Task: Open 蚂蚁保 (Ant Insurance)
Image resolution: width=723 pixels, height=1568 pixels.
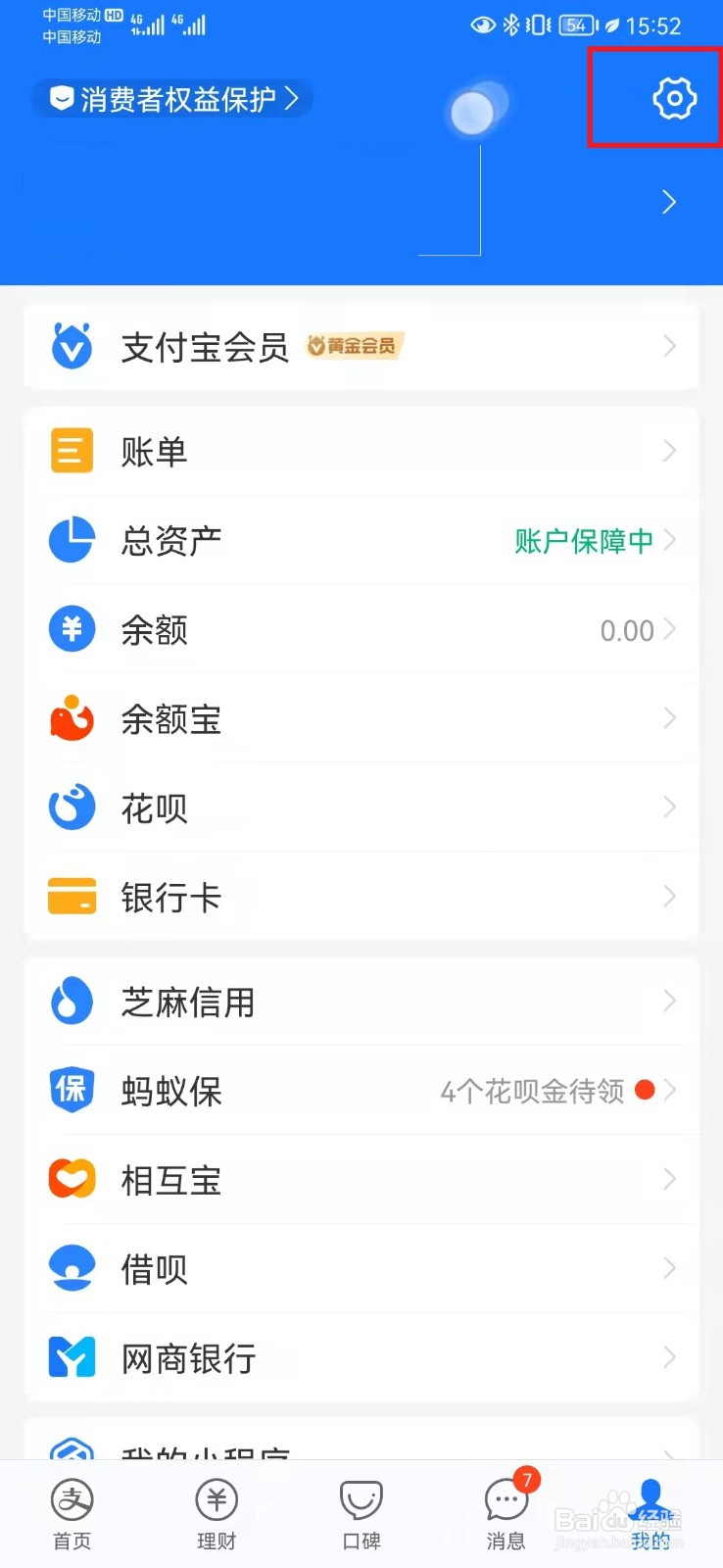Action: [171, 1091]
